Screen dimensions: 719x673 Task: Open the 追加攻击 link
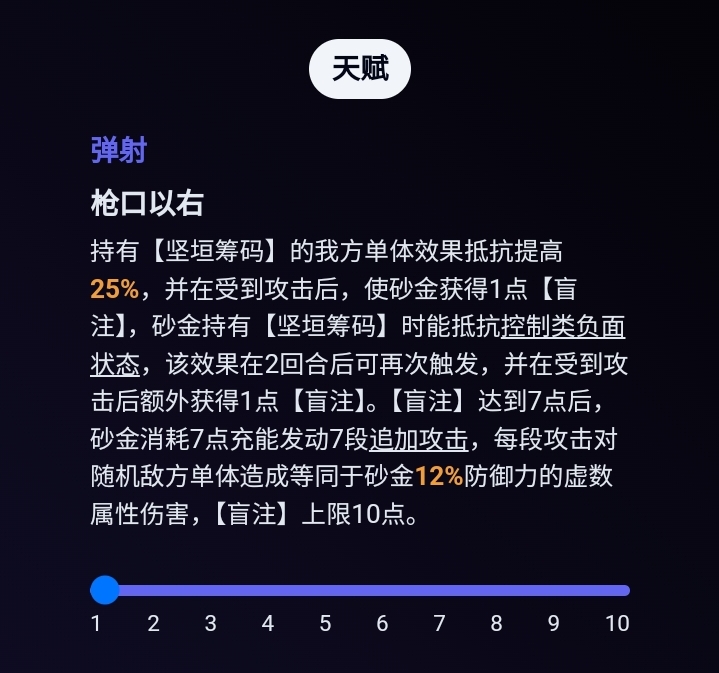pyautogui.click(x=418, y=439)
